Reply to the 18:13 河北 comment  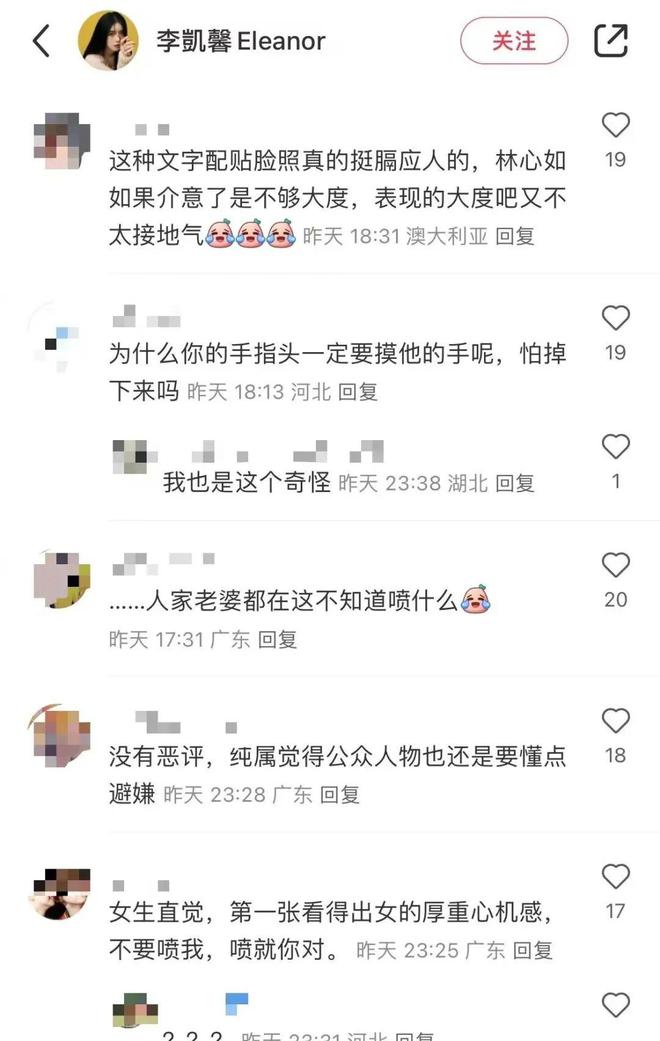pyautogui.click(x=358, y=392)
